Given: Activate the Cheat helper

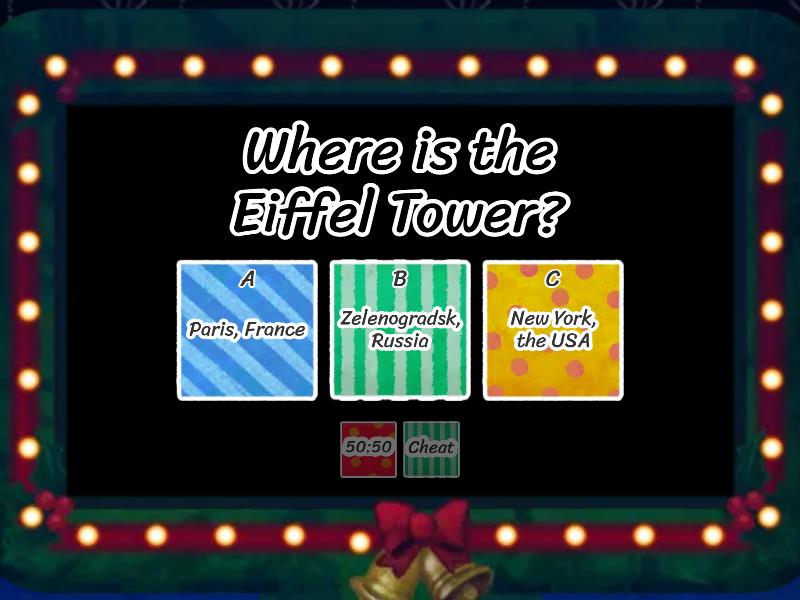Looking at the screenshot, I should 431,449.
